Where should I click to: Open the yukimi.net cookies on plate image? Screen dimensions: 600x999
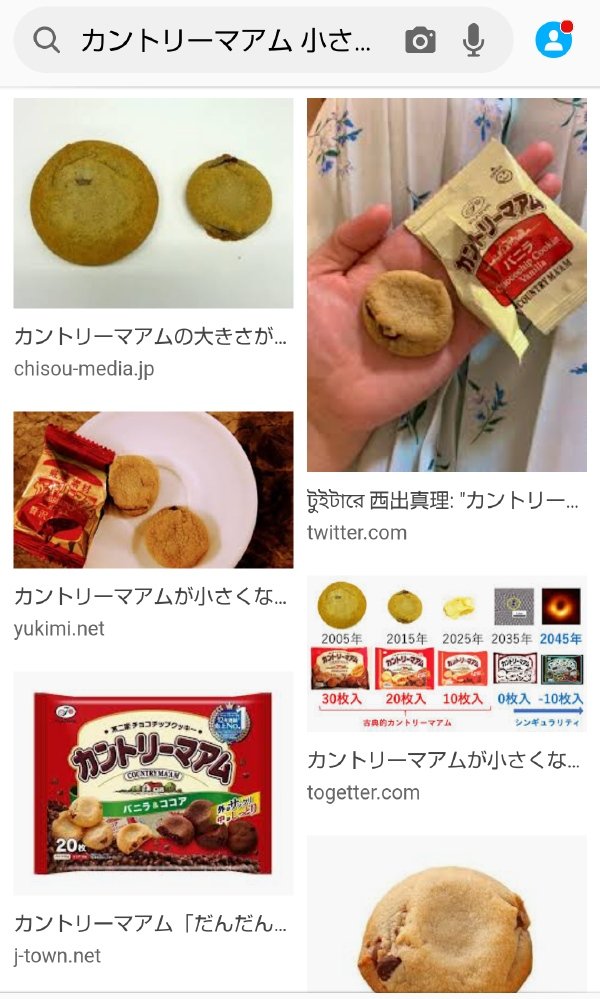tap(153, 490)
